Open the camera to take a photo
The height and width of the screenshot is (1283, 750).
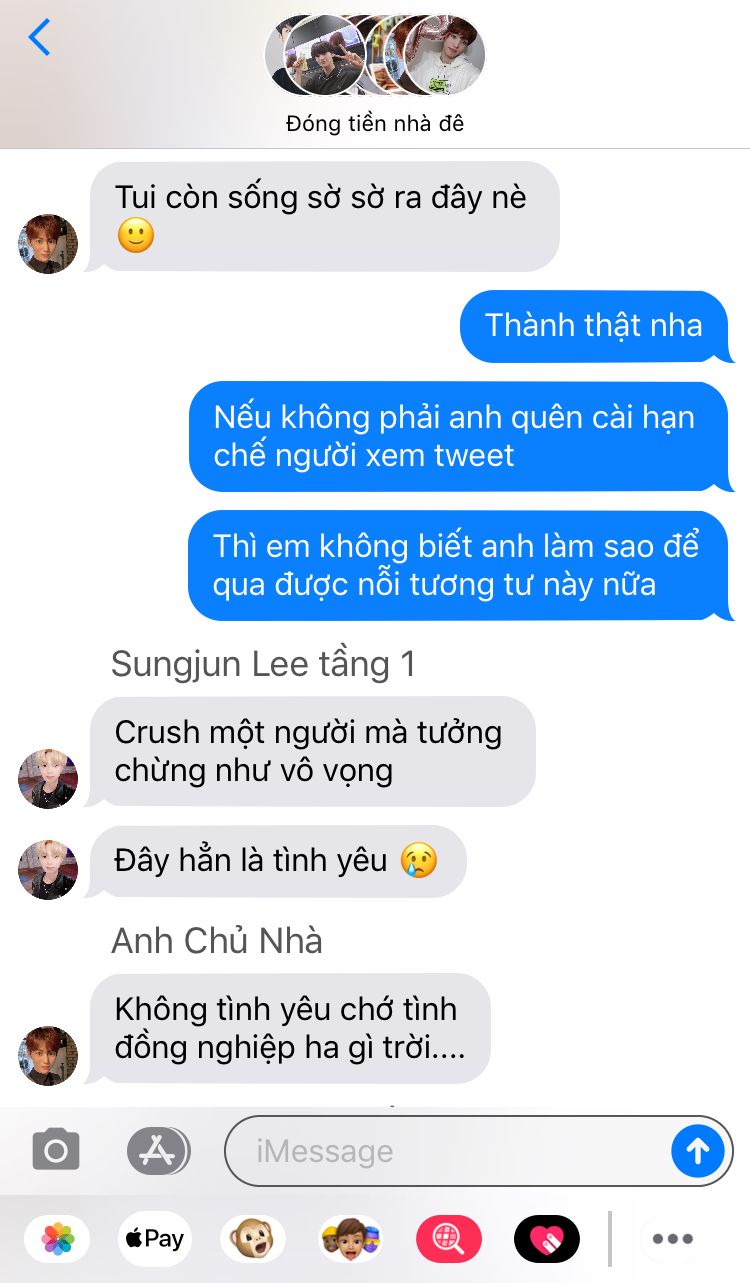coord(56,1150)
